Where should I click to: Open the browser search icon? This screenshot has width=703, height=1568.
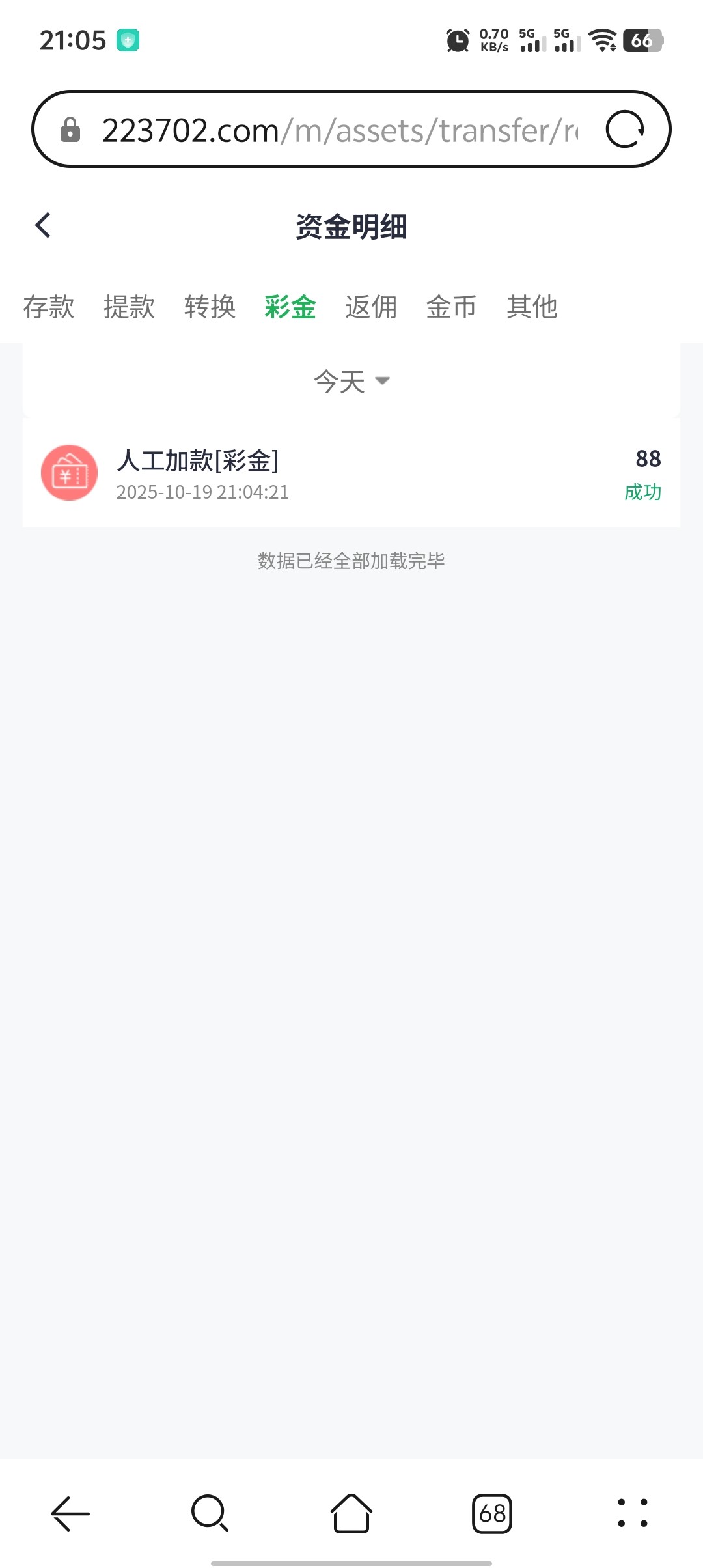click(x=210, y=1513)
